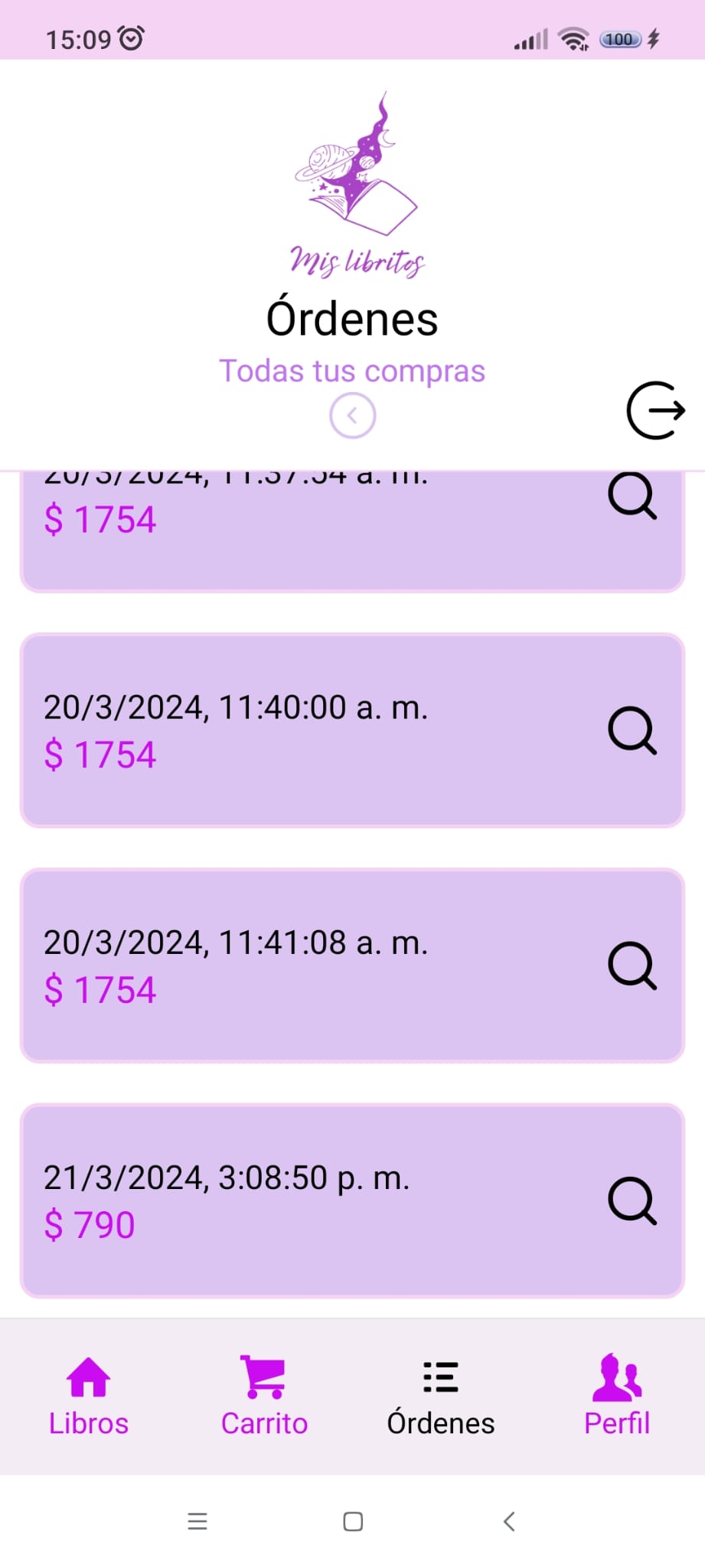Open the magnifier on the 11:41:08 order
The width and height of the screenshot is (705, 1568).
point(632,966)
